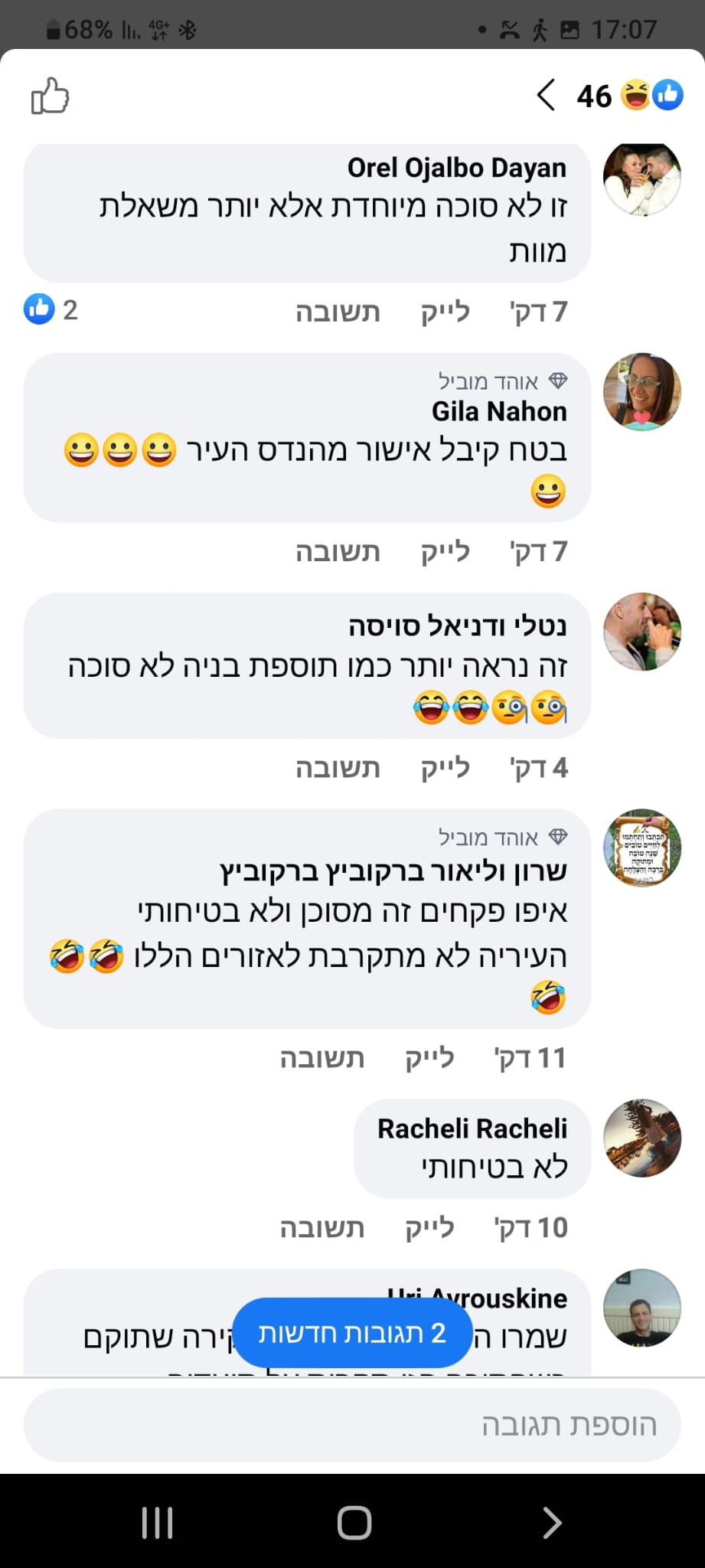Screen dimensions: 705x1568
Task: View Gila Nahon's profile photo
Action: coord(641,391)
